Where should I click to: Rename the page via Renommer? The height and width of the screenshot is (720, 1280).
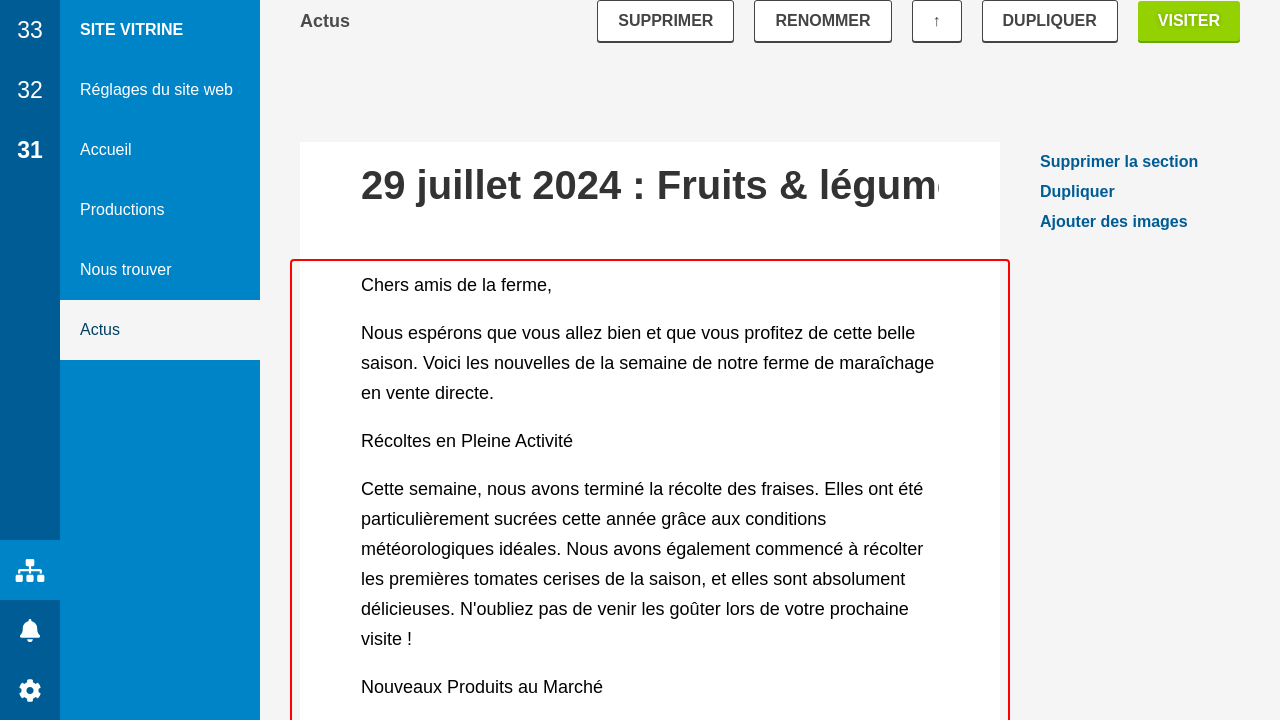(822, 21)
